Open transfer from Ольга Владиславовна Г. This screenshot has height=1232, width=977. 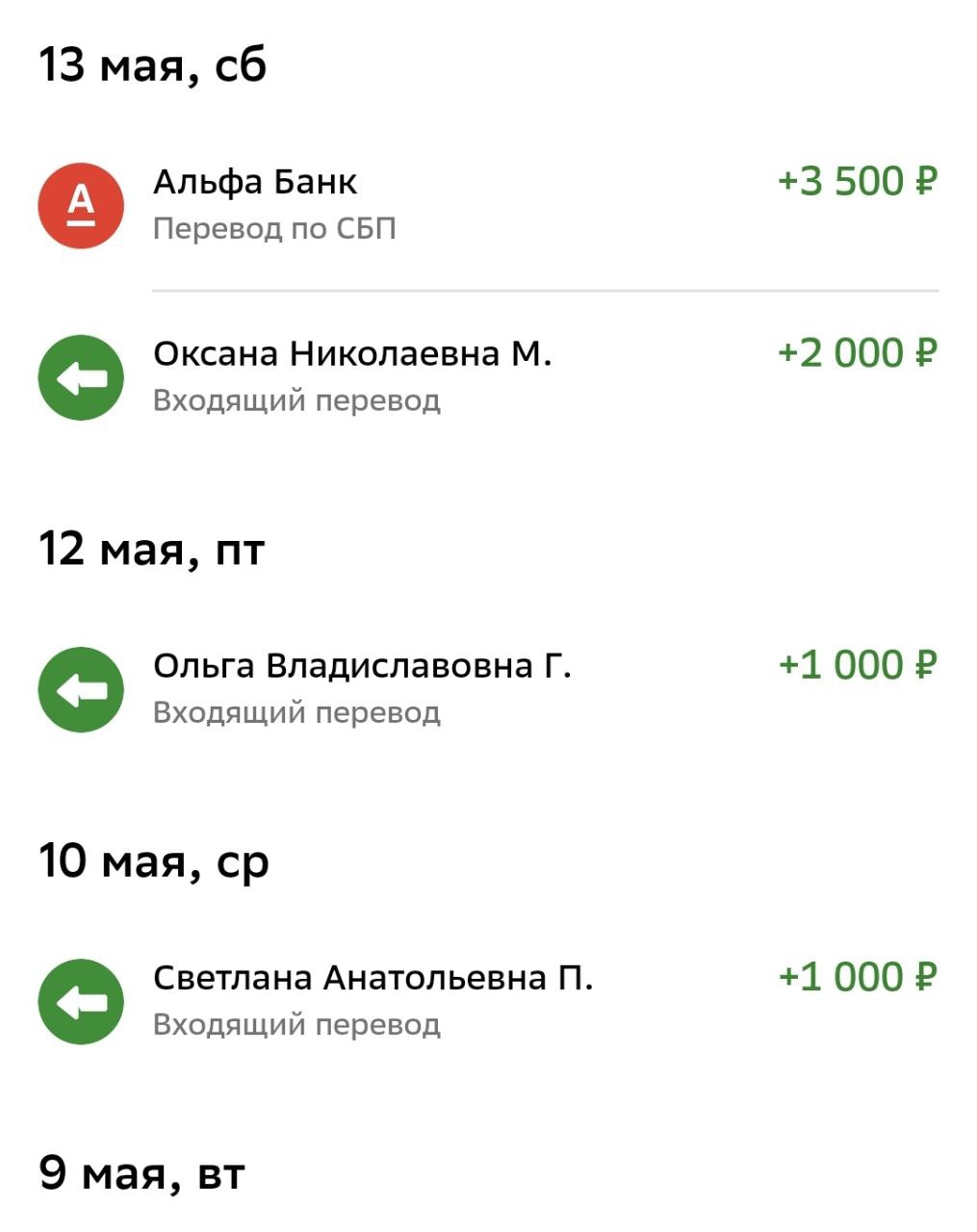(487, 688)
